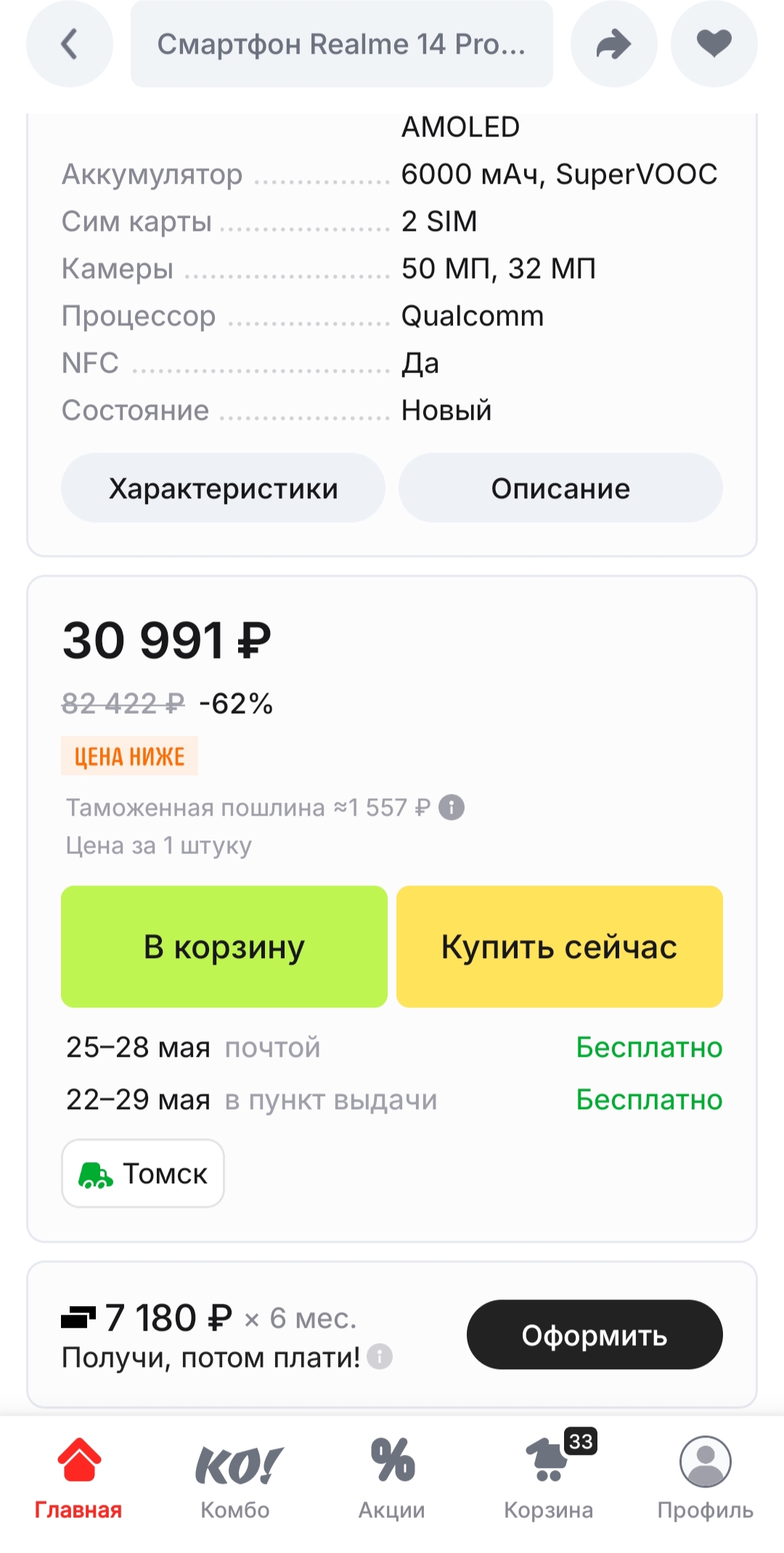Tap Оформить for the installment plan
This screenshot has width=784, height=1553.
pos(595,1335)
